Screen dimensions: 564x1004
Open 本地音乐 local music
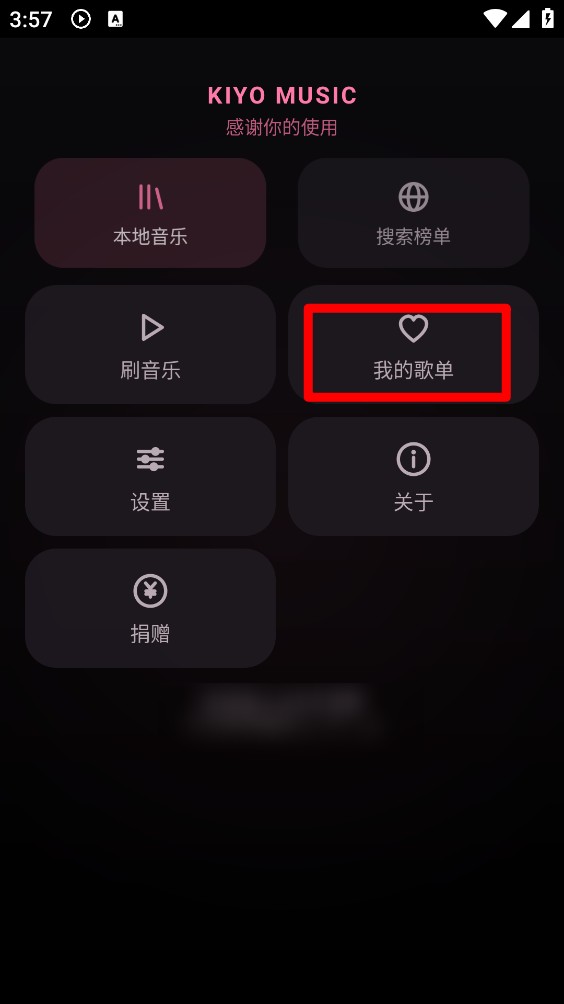coord(150,213)
